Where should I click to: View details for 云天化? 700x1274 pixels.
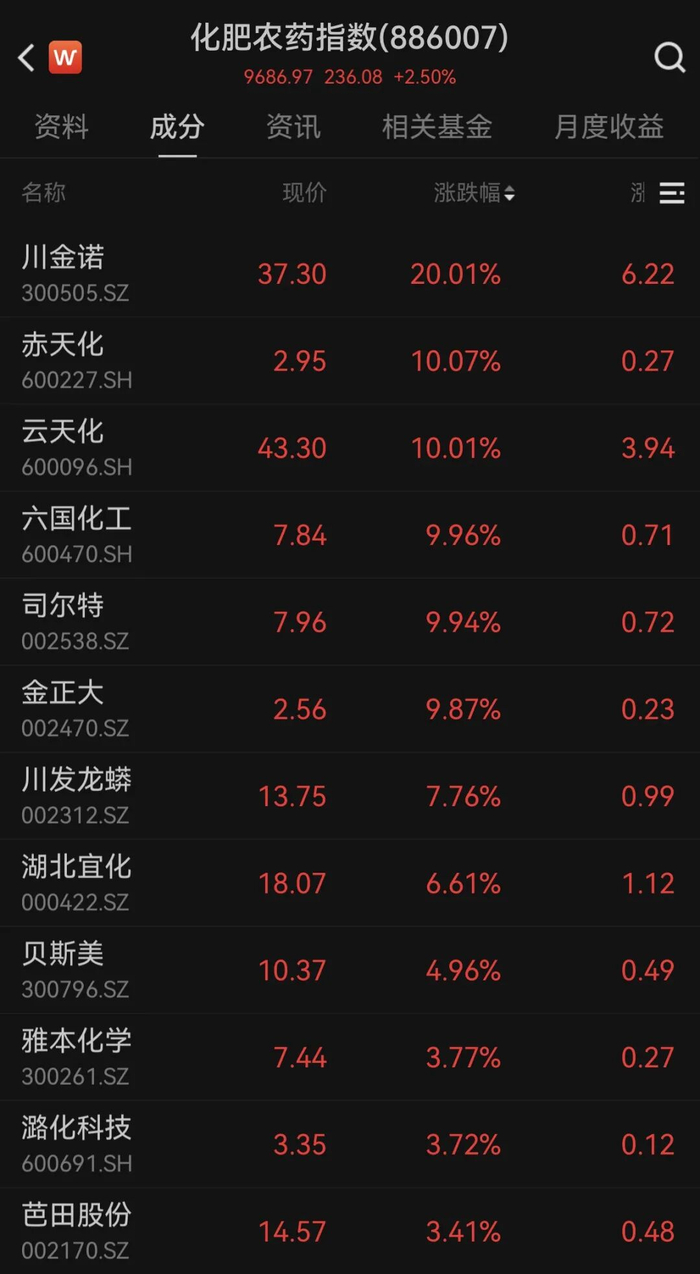click(x=350, y=448)
